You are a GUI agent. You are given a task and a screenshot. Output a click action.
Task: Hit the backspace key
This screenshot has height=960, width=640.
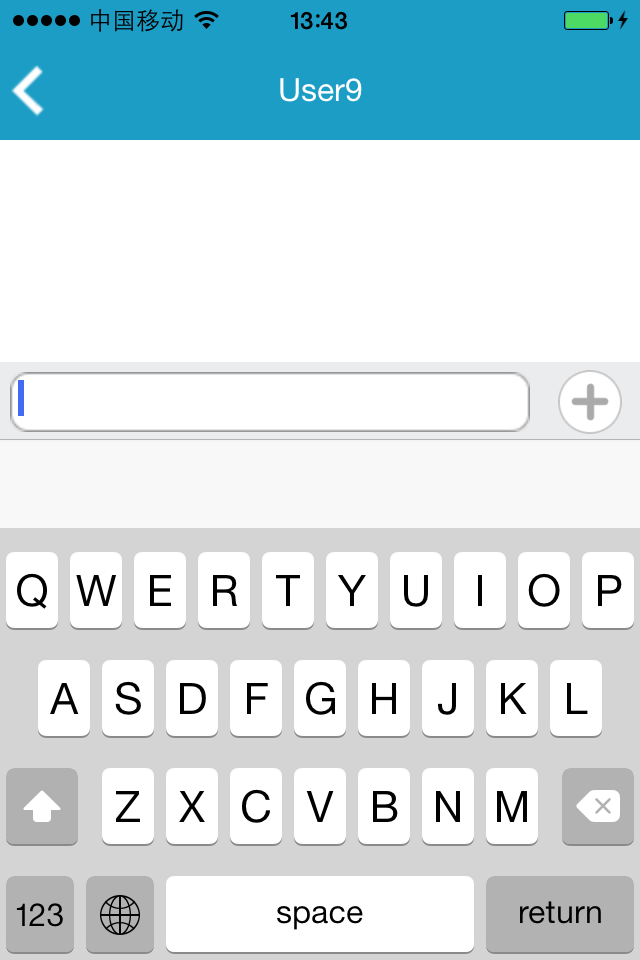tap(597, 806)
